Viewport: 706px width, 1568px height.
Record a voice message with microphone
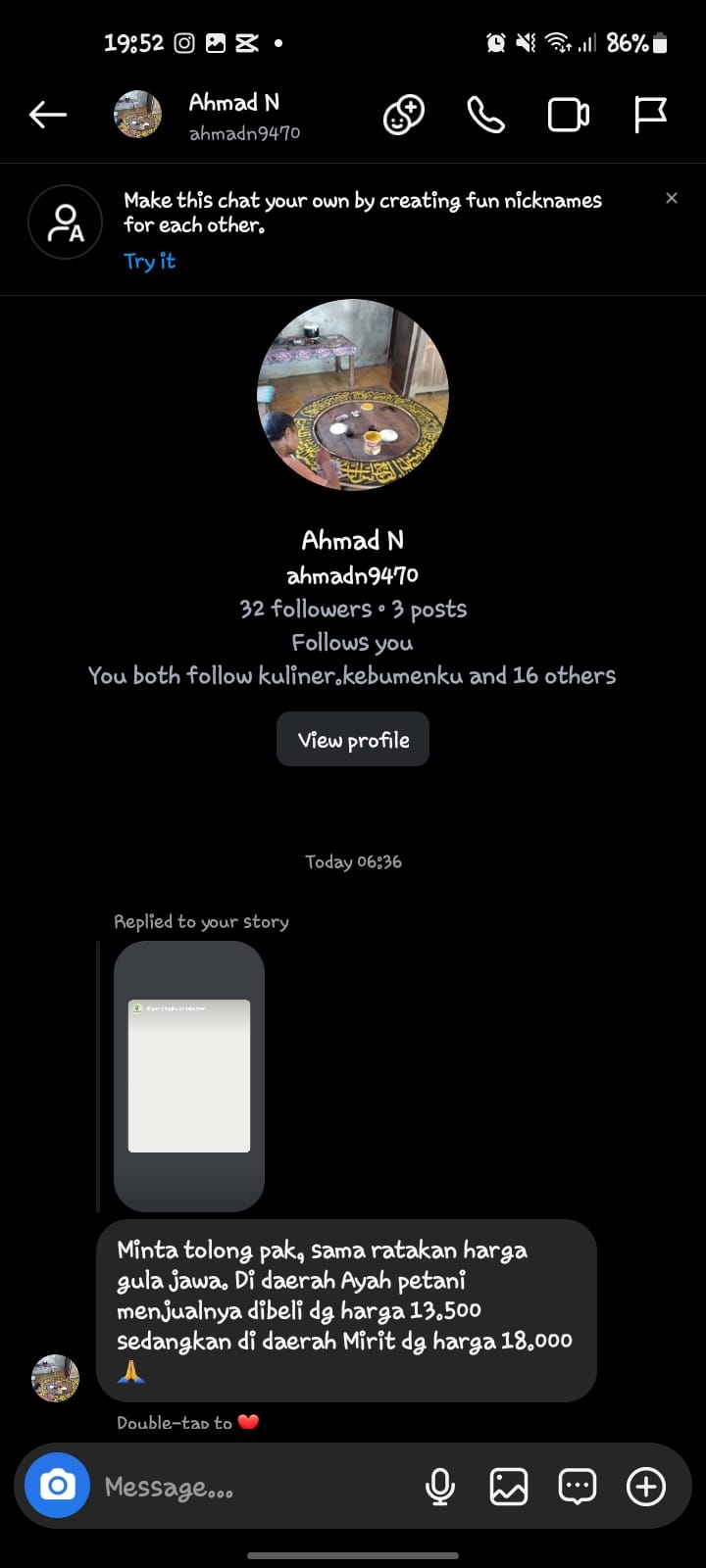click(x=440, y=1487)
